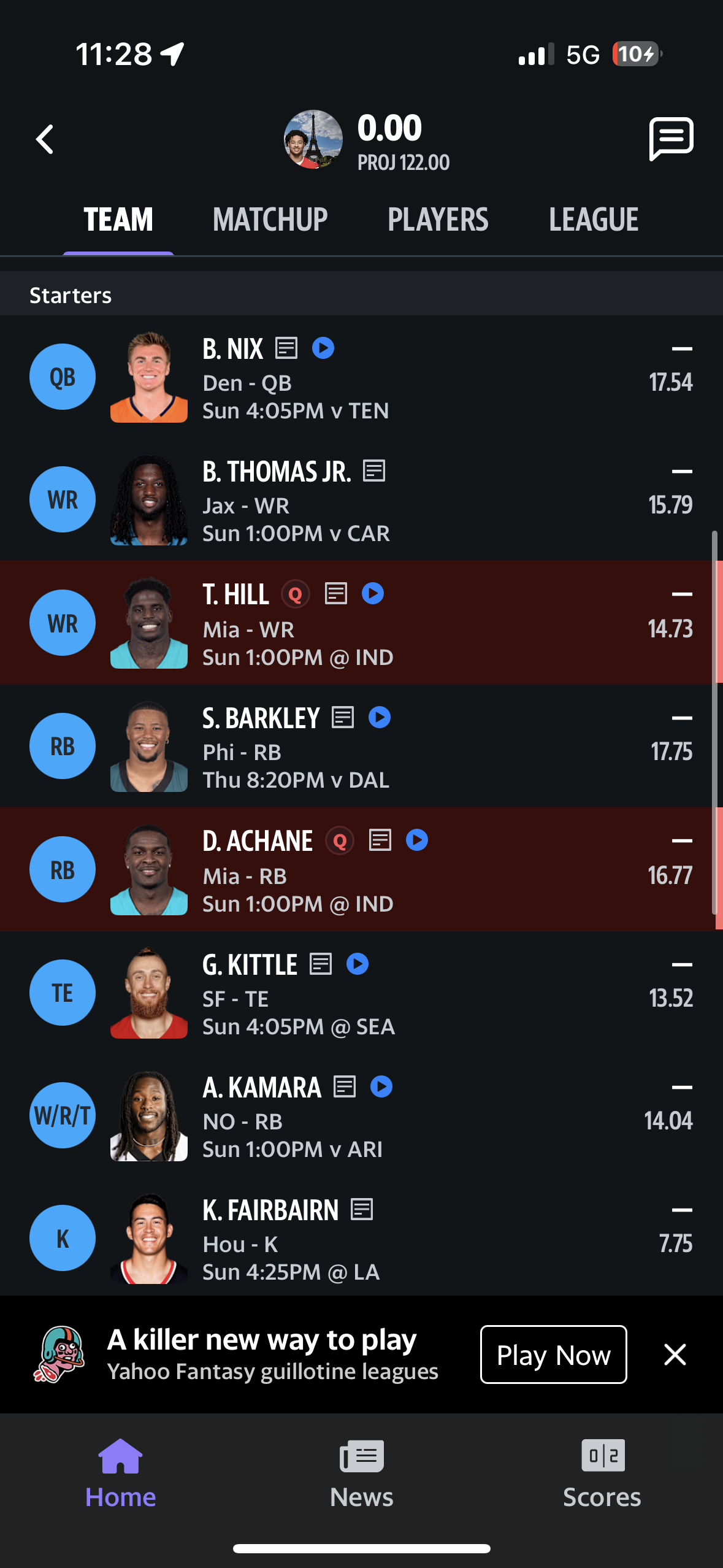The image size is (723, 1568).
Task: Go back using the top-left arrow
Action: (45, 139)
